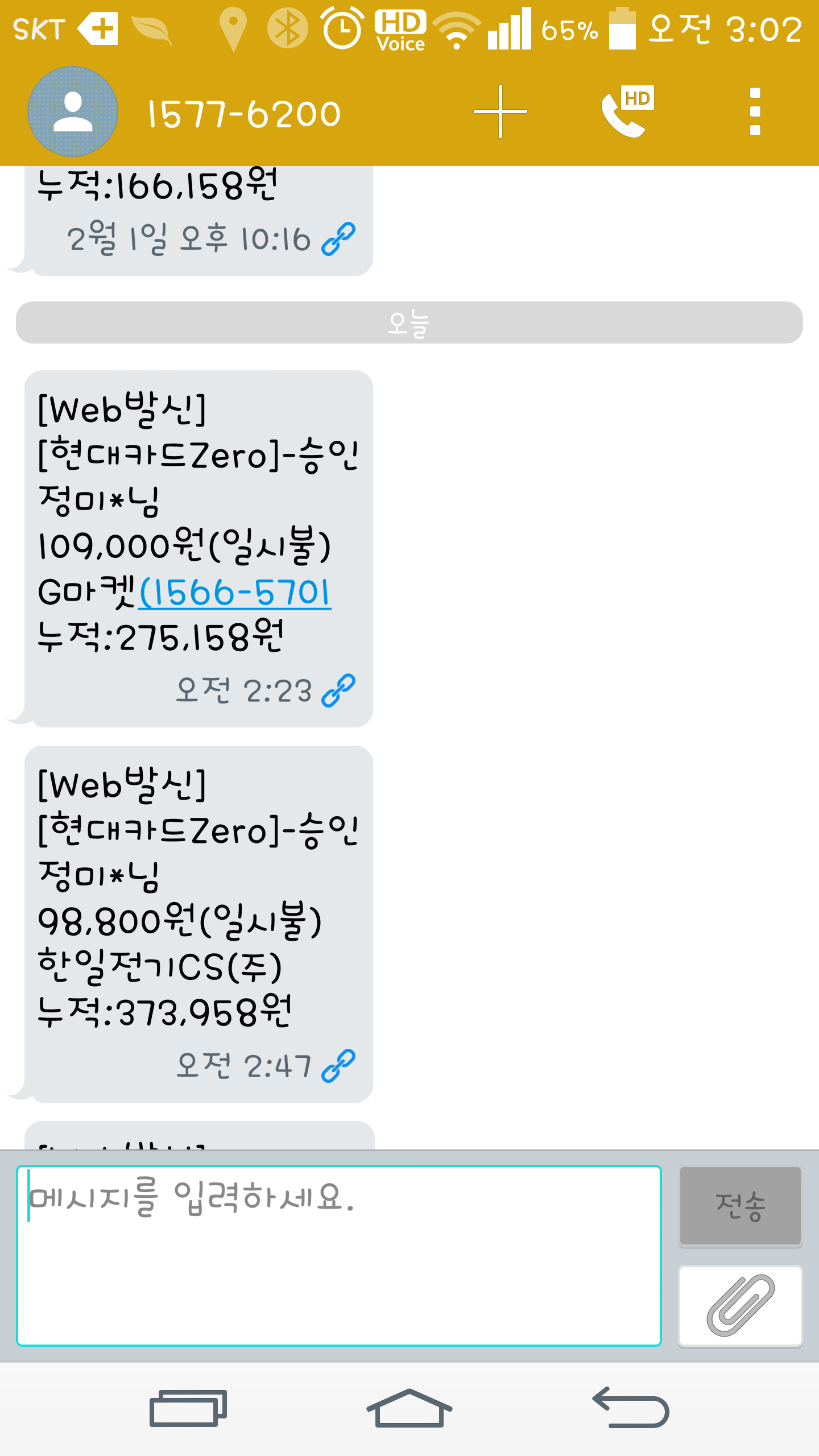819x1456 pixels.
Task: Tap the contact avatar for 1577-6200
Action: pyautogui.click(x=73, y=111)
